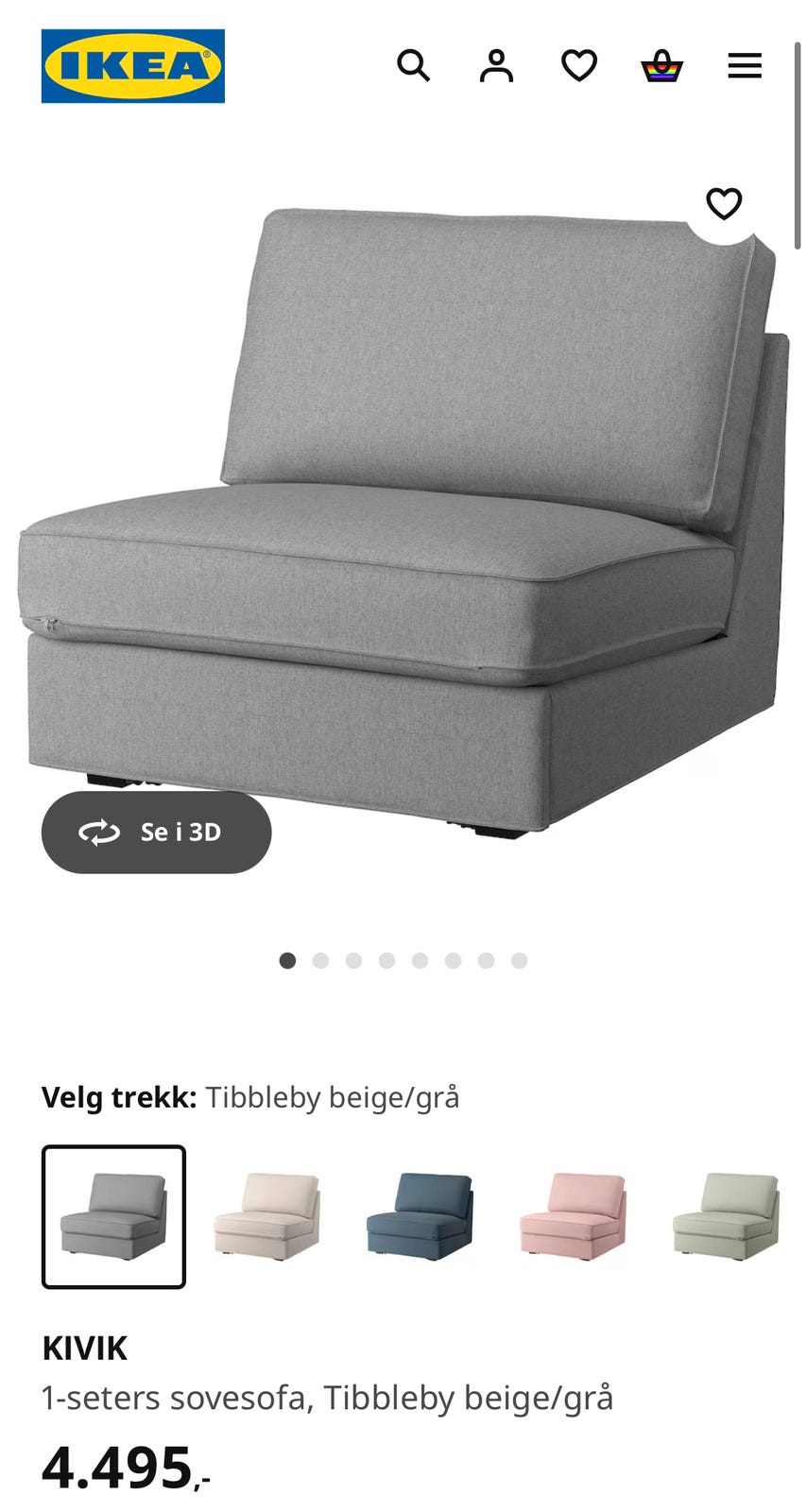The height and width of the screenshot is (1512, 807).
Task: Save KIVIK sofa to favourites
Action: [724, 204]
